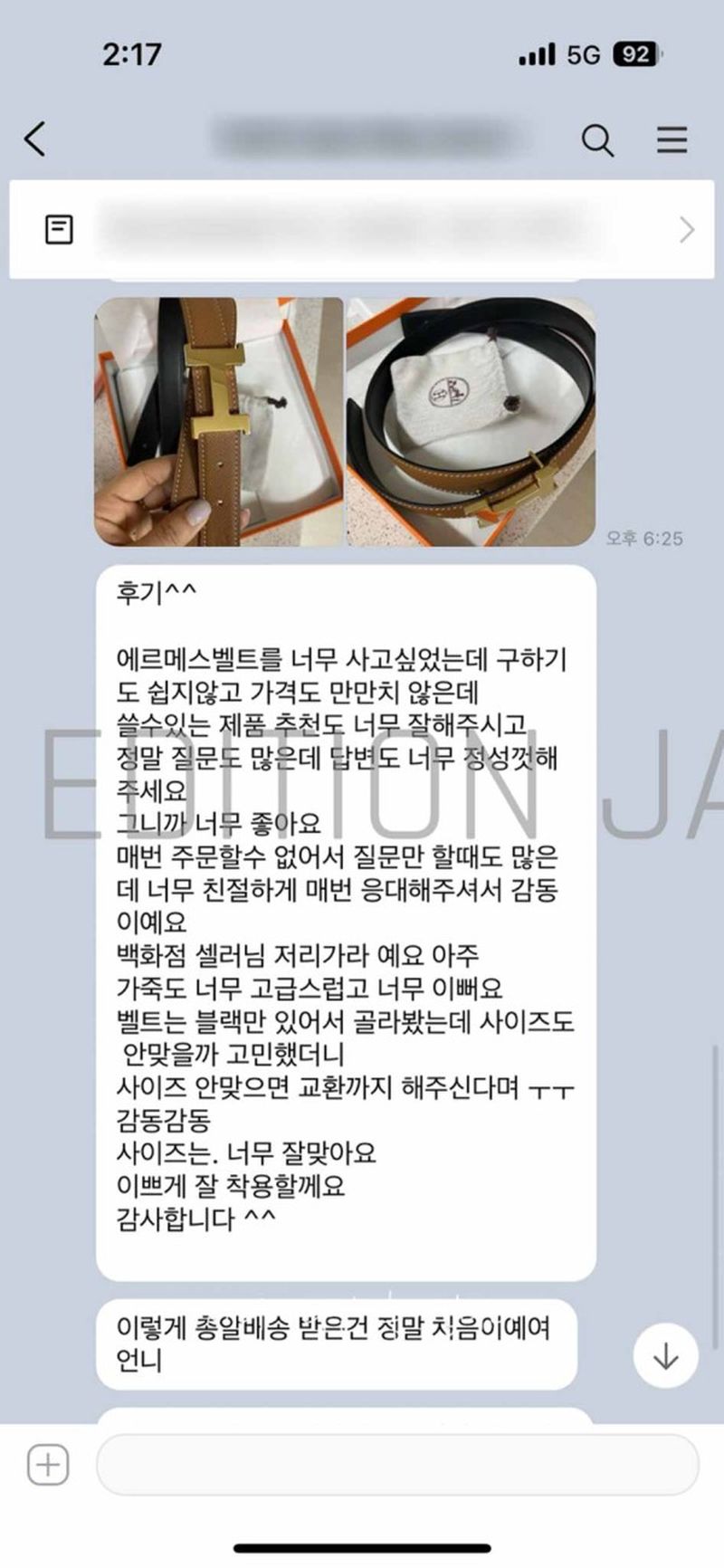
Task: Go back to the chat list
Action: (35, 139)
